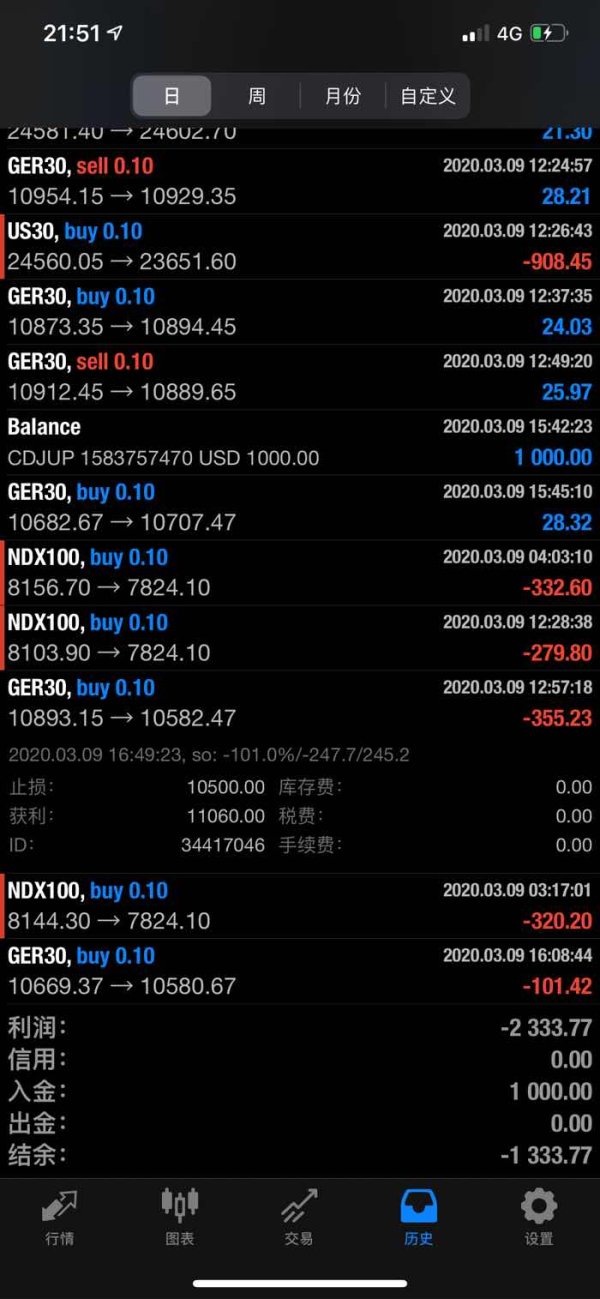Image resolution: width=600 pixels, height=1299 pixels.
Task: Expand the GER30 buy trade at 15:45:10
Action: tap(300, 507)
